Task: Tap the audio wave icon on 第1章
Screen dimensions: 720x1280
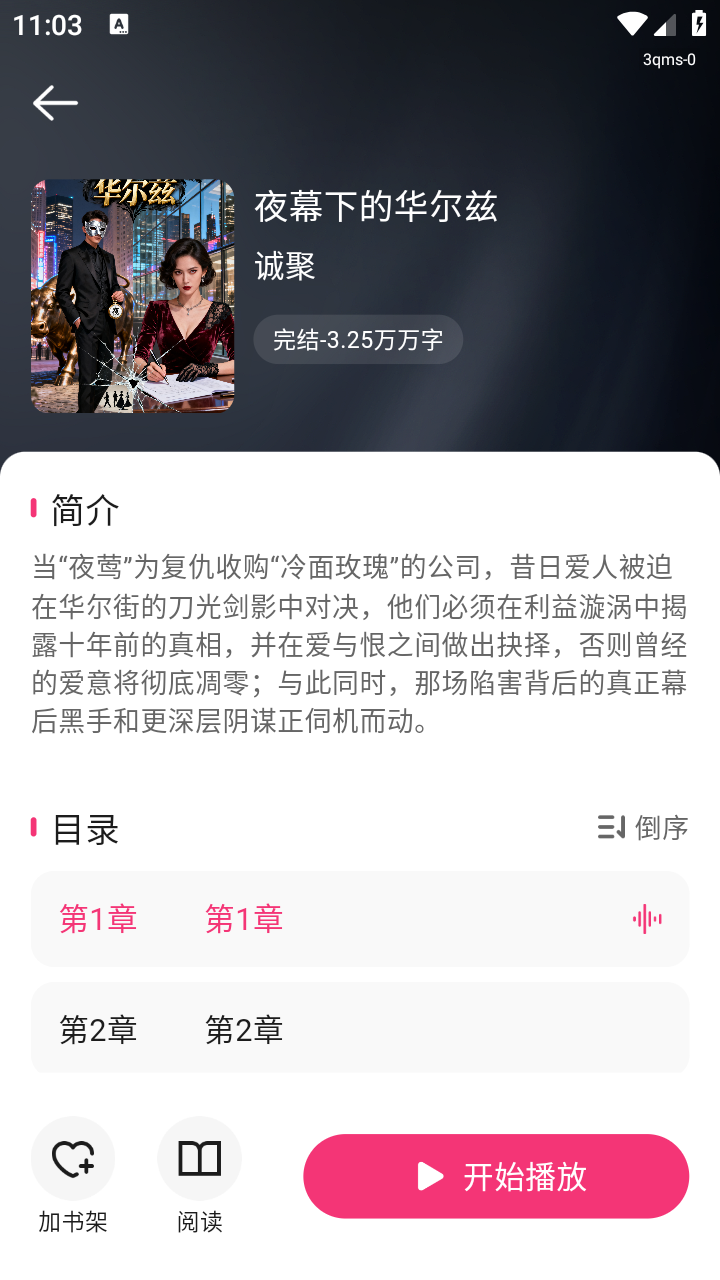Action: pos(647,918)
